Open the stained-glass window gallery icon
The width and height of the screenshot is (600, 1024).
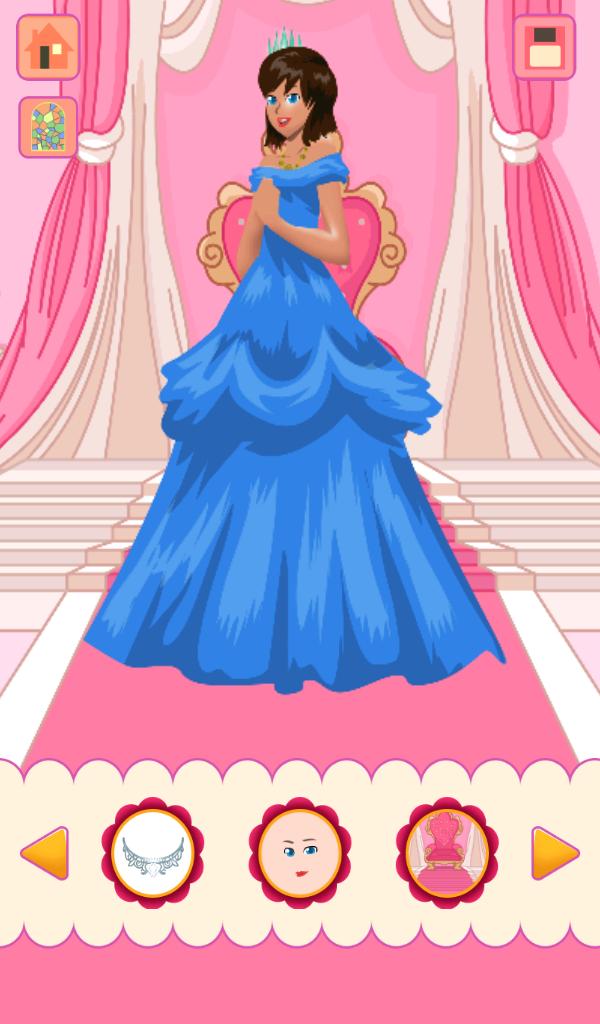coord(48,127)
